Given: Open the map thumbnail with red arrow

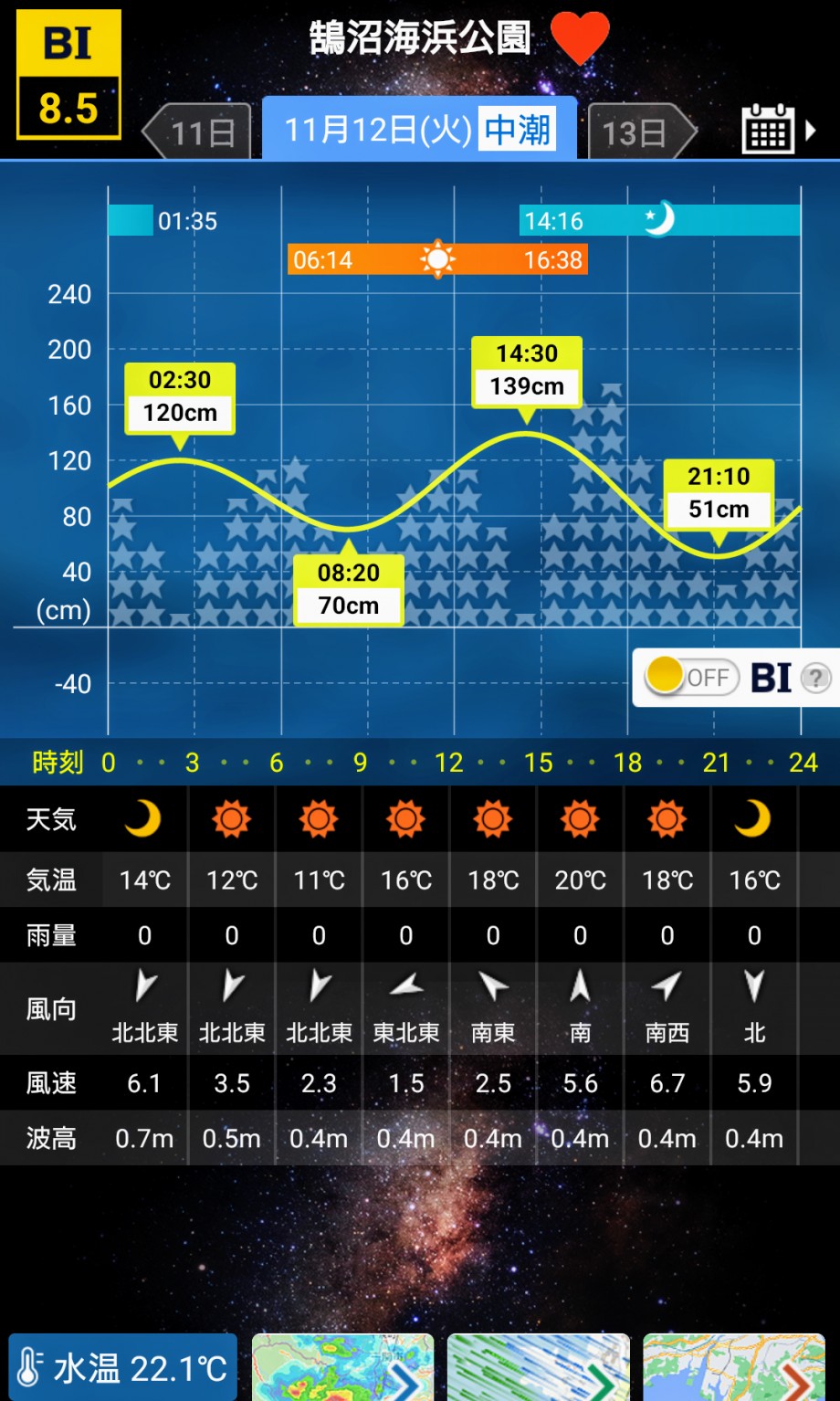Looking at the screenshot, I should [x=734, y=1367].
